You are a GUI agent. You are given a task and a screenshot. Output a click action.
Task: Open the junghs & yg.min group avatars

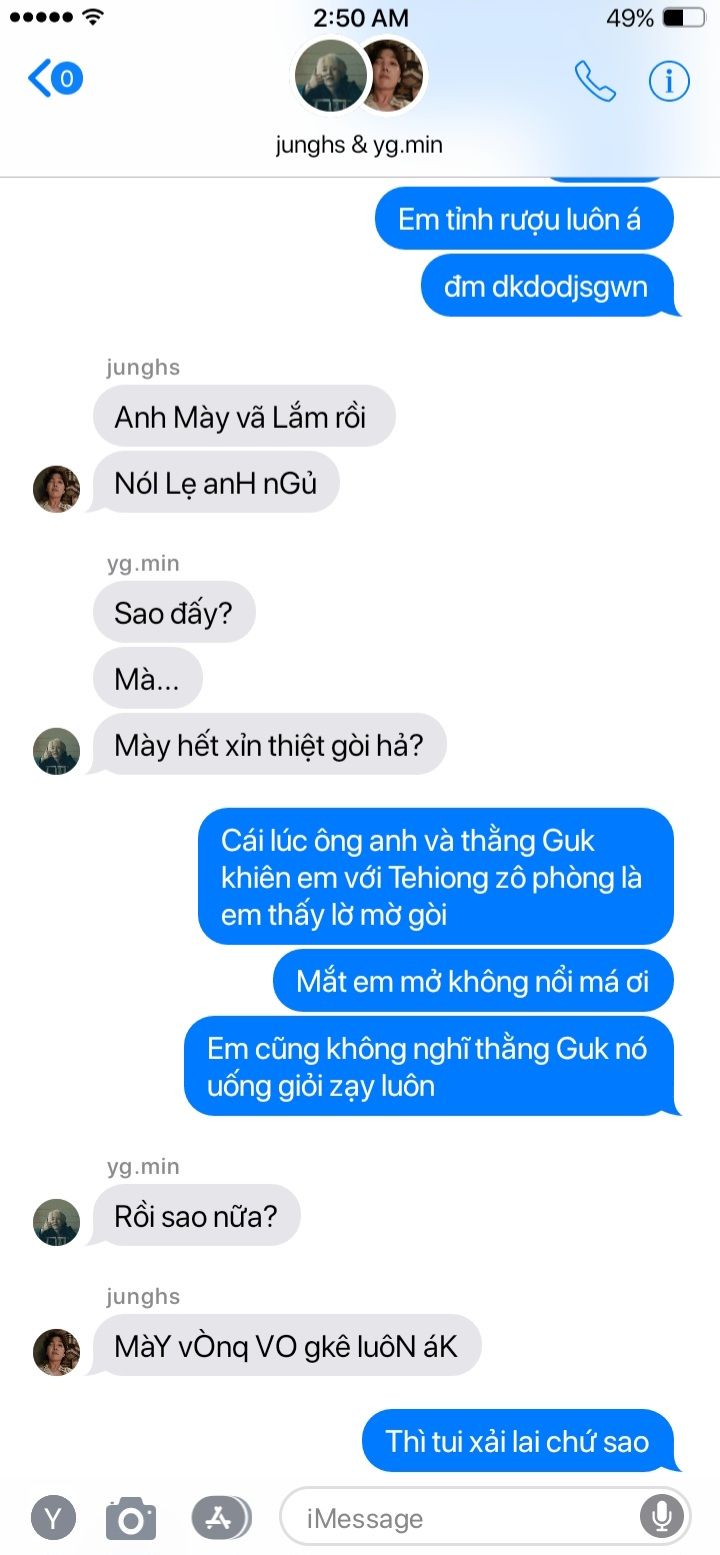(359, 76)
